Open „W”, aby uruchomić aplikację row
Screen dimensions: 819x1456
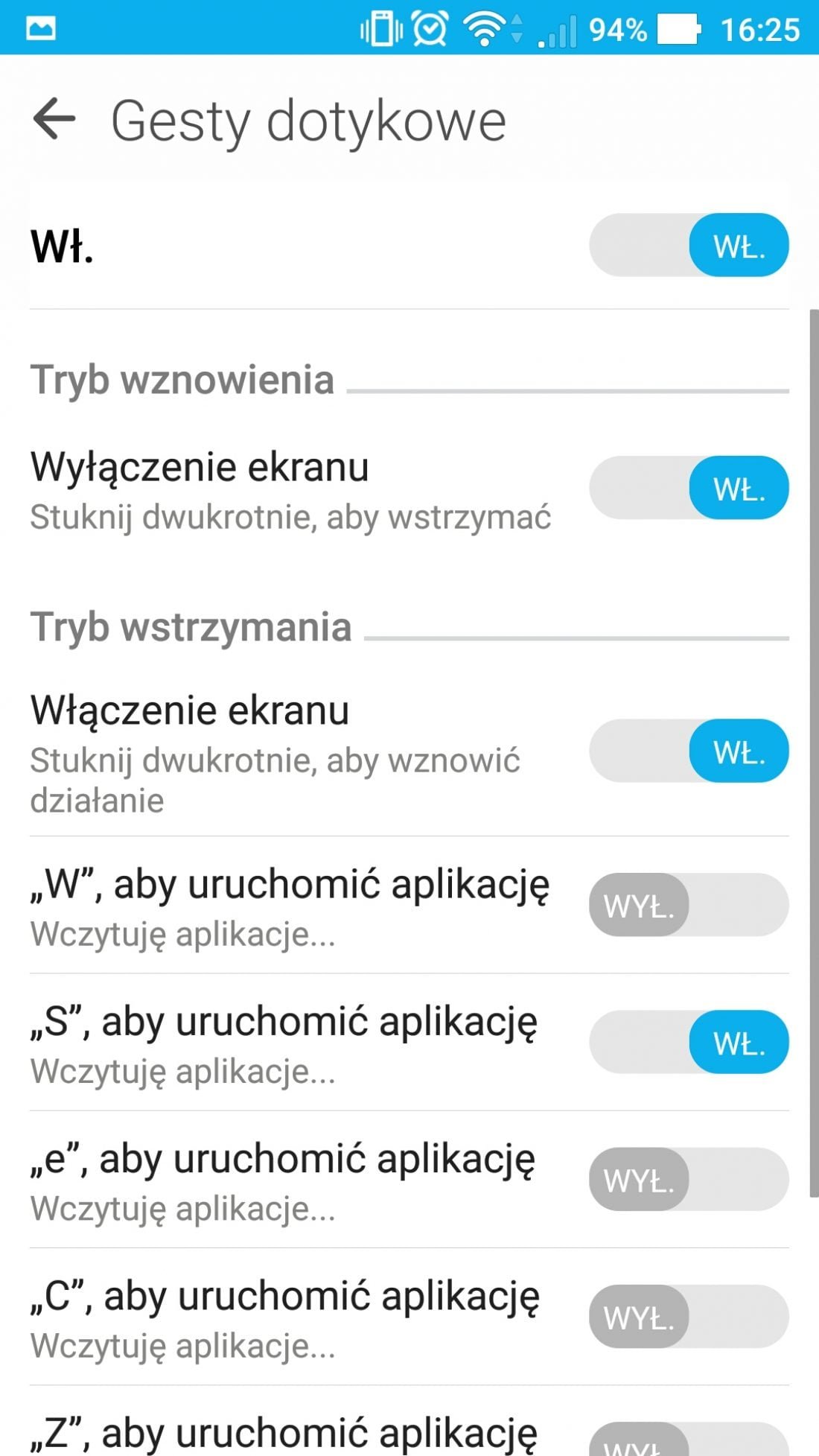tap(409, 905)
